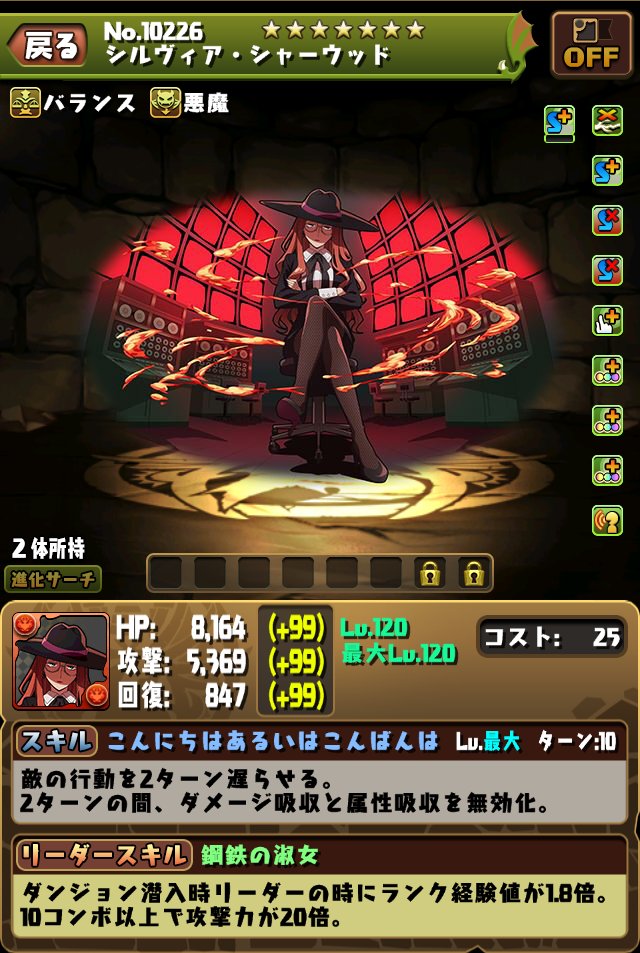The image size is (640, 953).
Task: Open the monster portrait icon beside stats
Action: pos(61,661)
